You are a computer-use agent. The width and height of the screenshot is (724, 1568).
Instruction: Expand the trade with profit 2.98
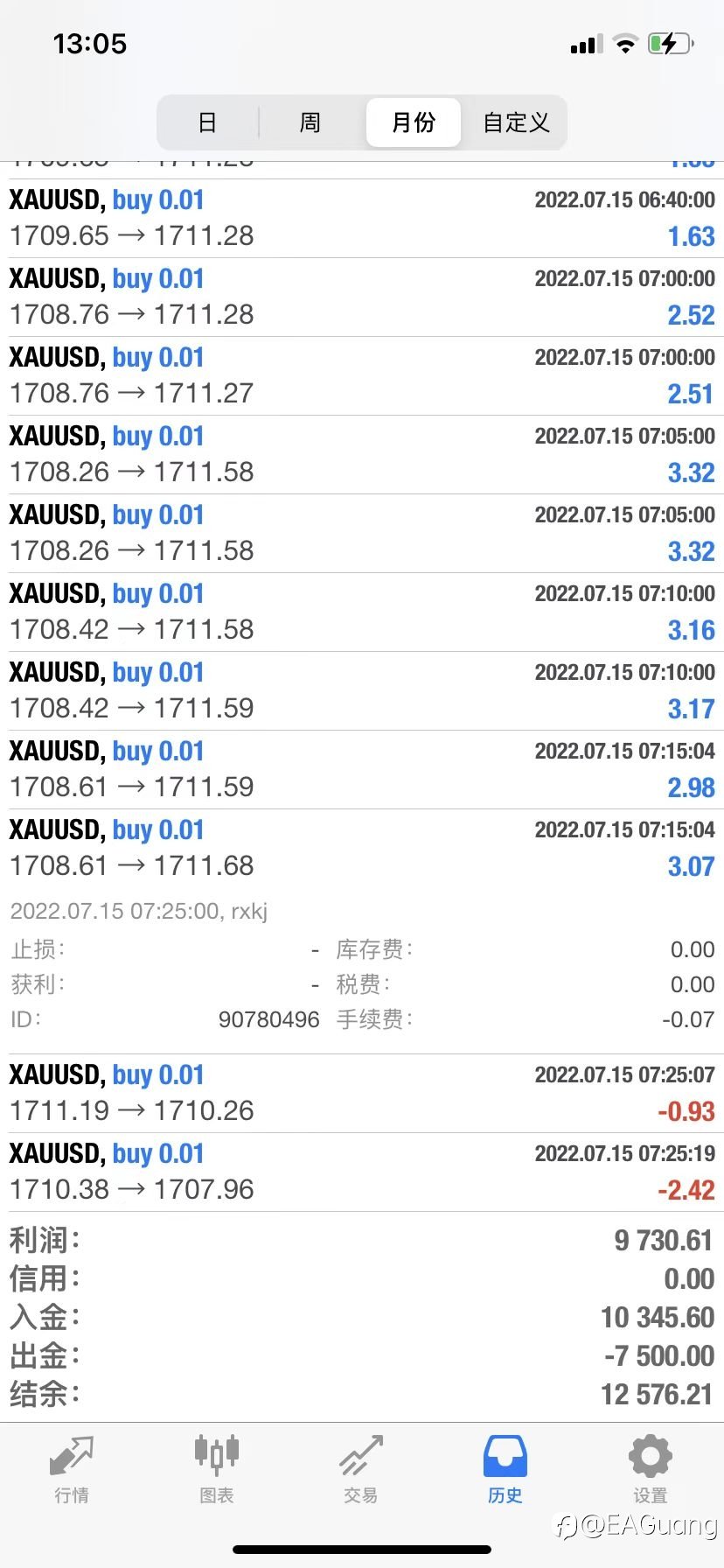(362, 770)
